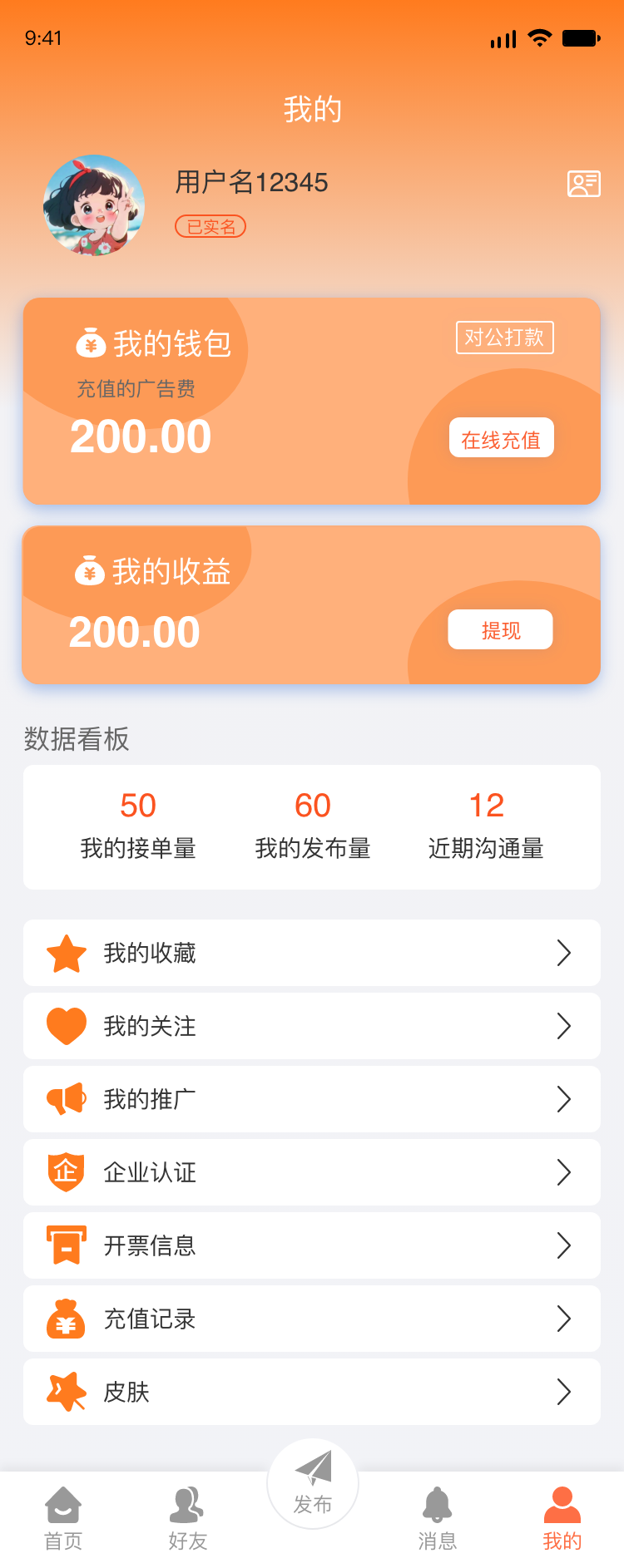View 充值记录 history
The height and width of the screenshot is (1568, 624).
click(x=312, y=1319)
